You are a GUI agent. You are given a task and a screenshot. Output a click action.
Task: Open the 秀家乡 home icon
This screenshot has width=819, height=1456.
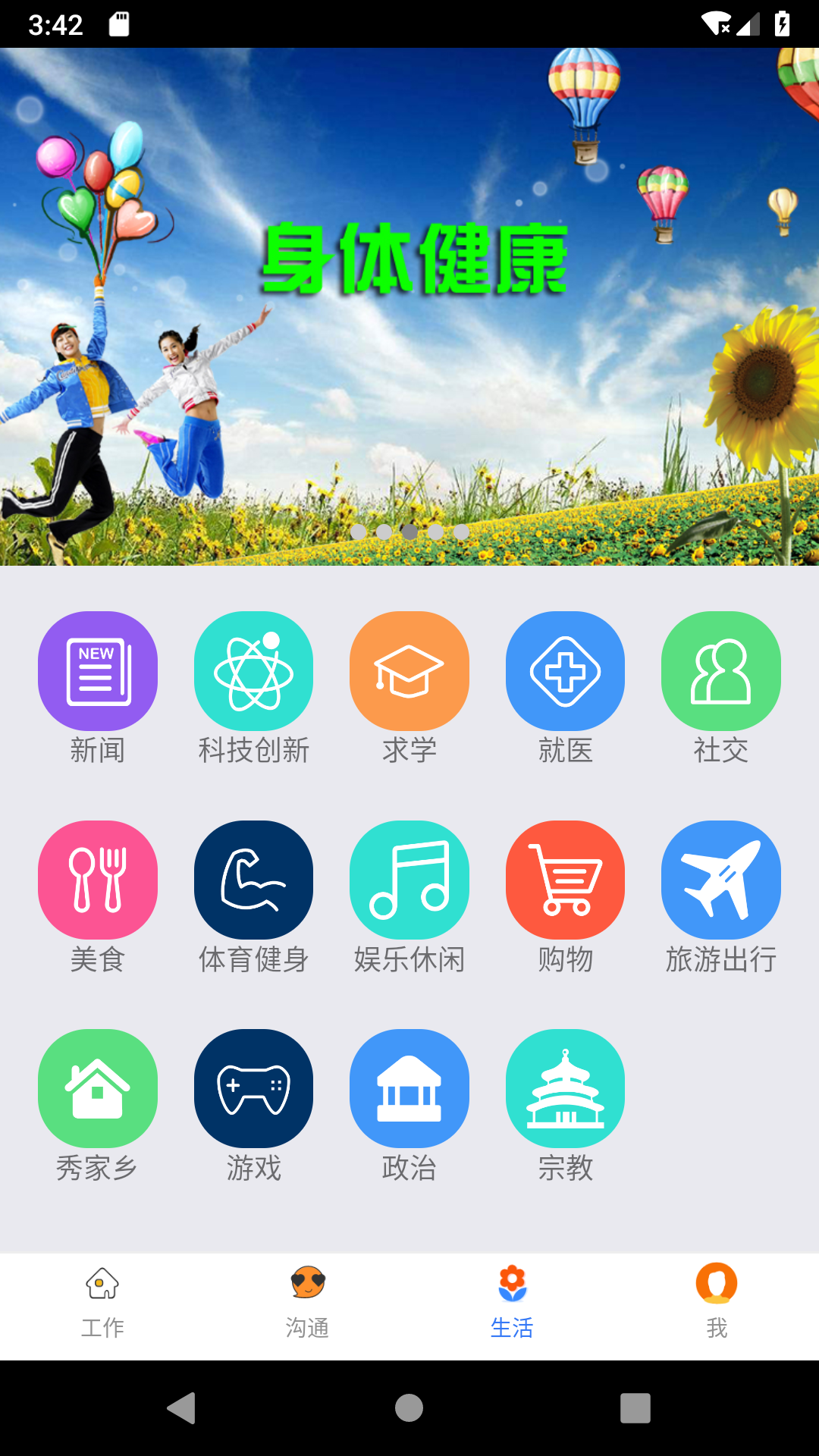(x=98, y=1088)
